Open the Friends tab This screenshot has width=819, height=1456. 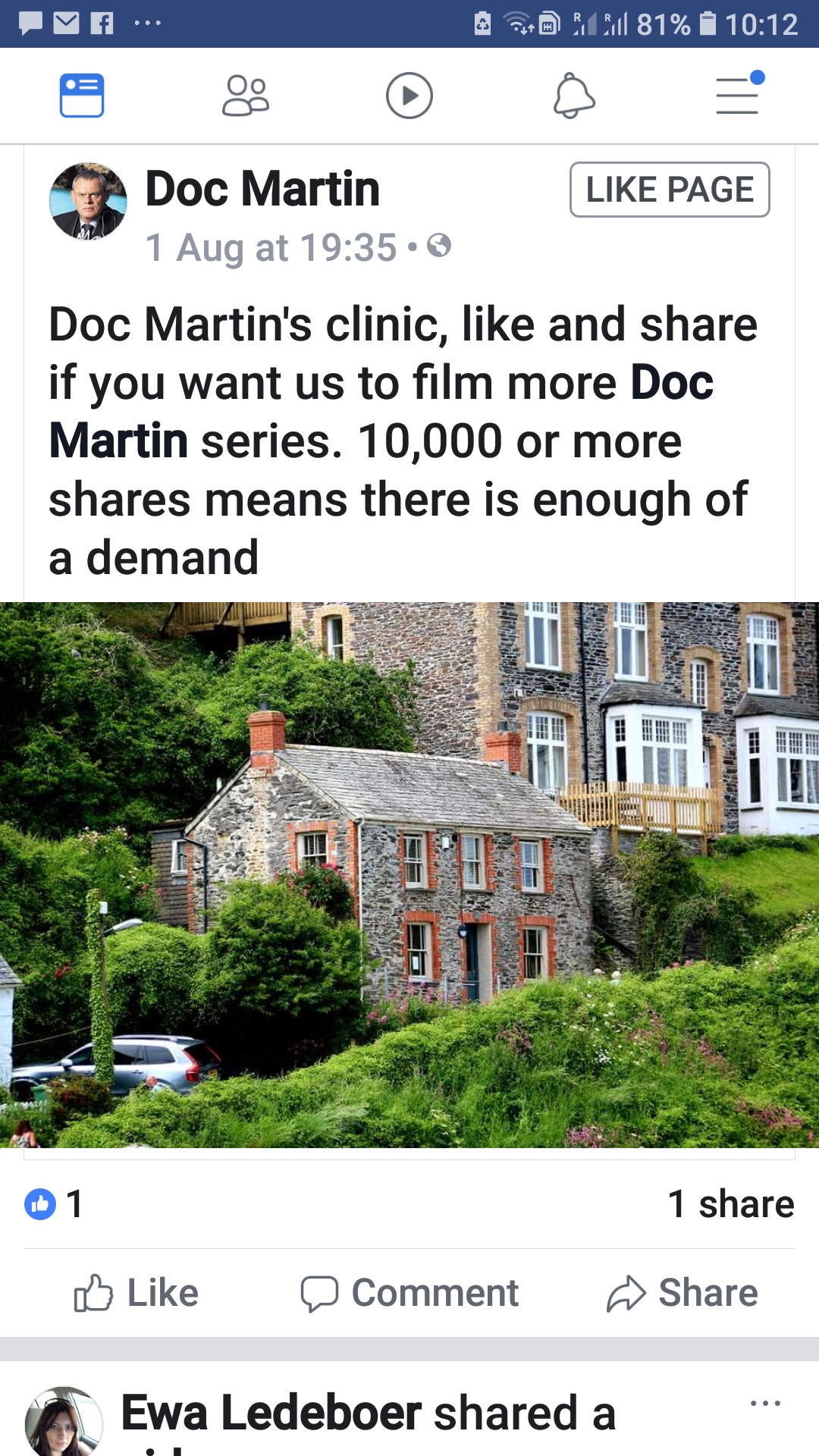(246, 96)
